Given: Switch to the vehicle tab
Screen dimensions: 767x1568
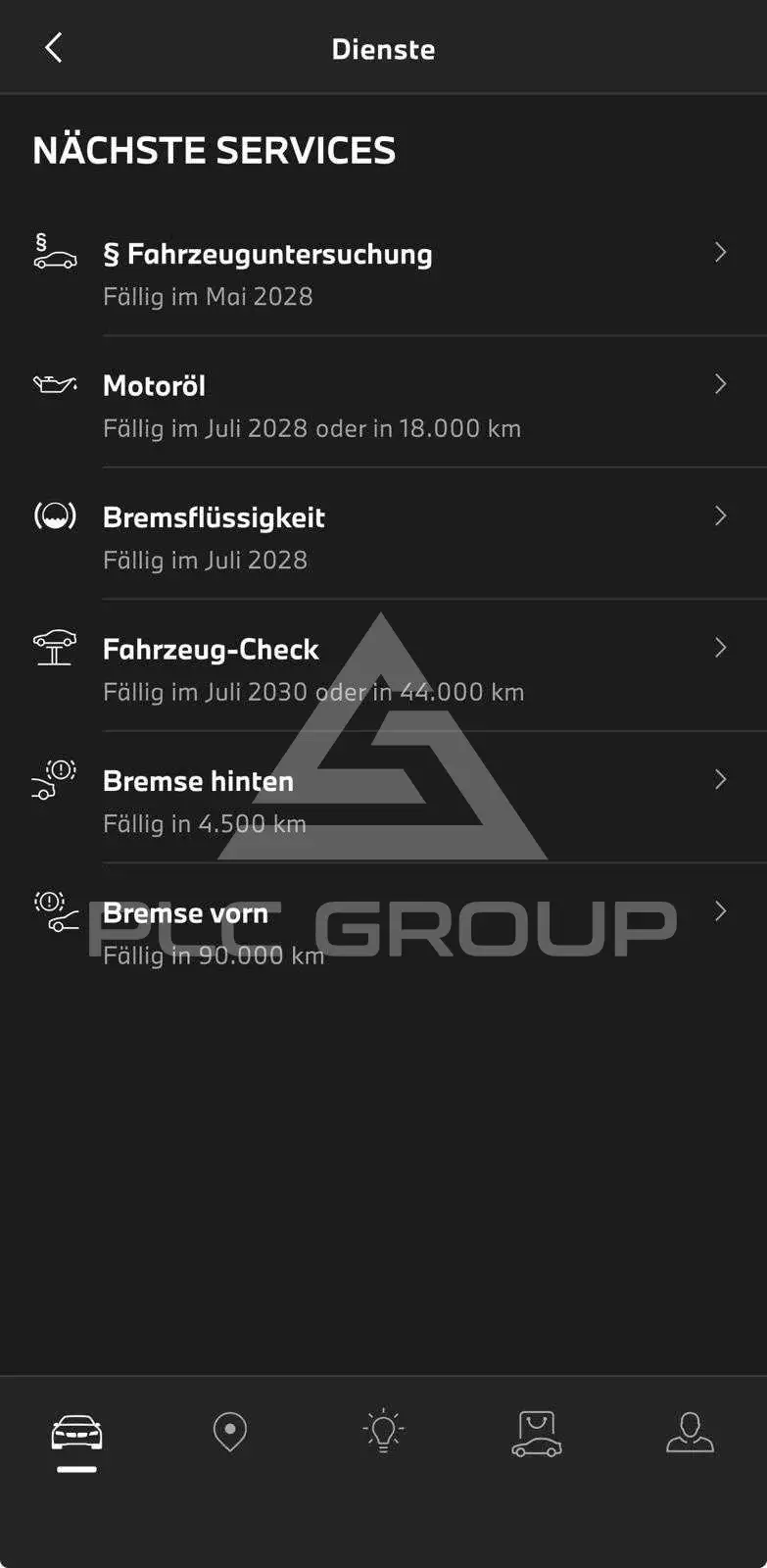Looking at the screenshot, I should pos(76,1434).
